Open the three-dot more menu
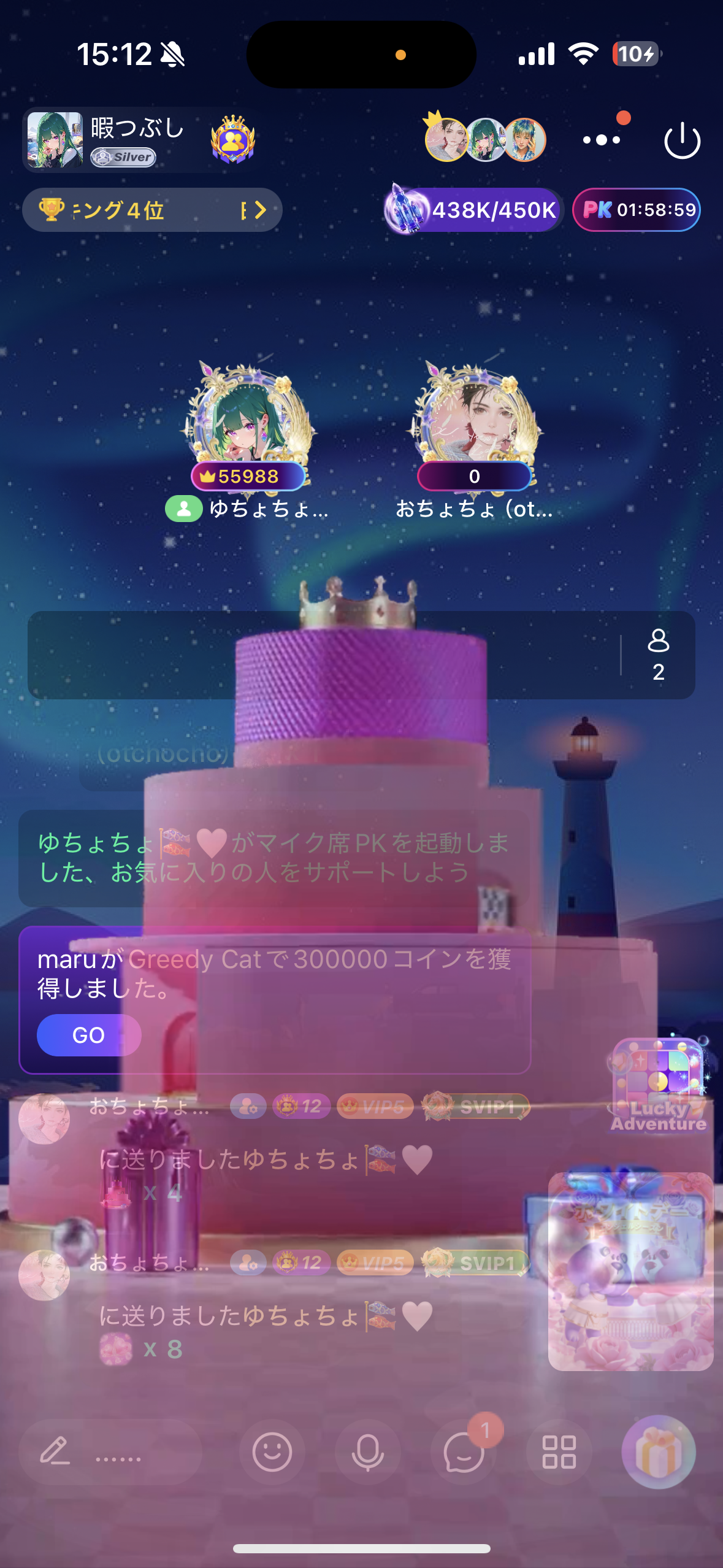 coord(602,140)
